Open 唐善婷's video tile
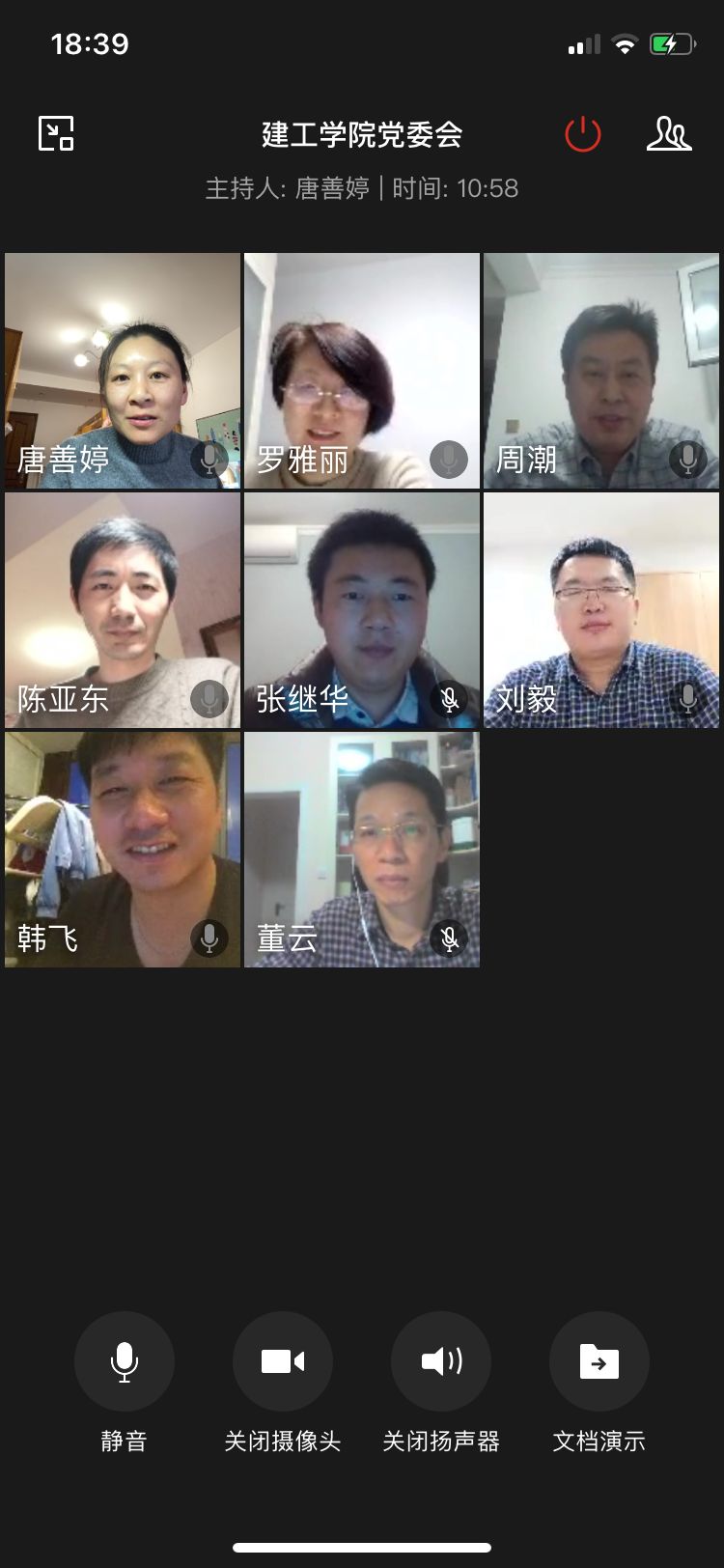The width and height of the screenshot is (724, 1568). coord(123,371)
